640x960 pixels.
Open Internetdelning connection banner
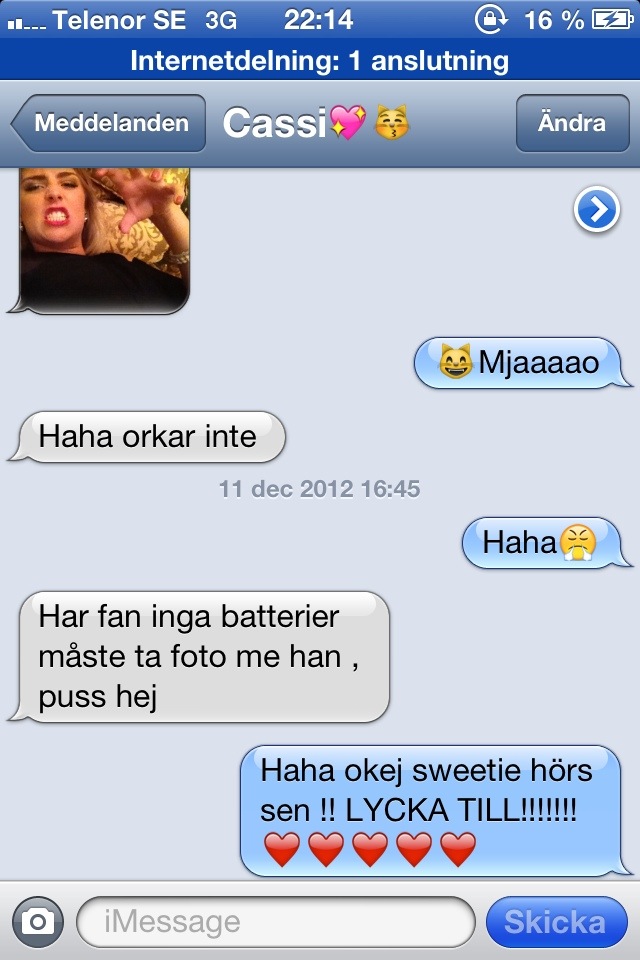click(x=320, y=61)
